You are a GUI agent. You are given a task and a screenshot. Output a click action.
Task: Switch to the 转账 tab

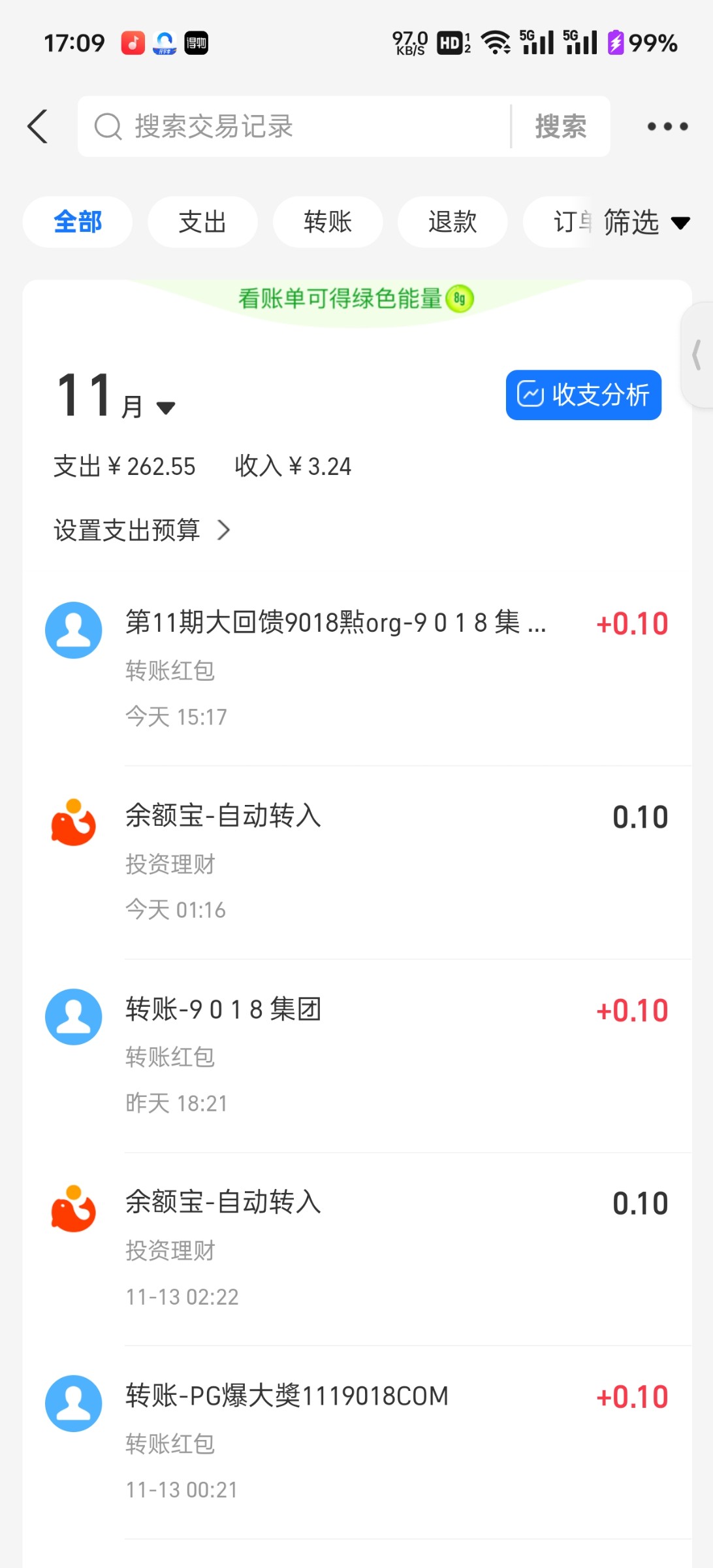(x=328, y=222)
